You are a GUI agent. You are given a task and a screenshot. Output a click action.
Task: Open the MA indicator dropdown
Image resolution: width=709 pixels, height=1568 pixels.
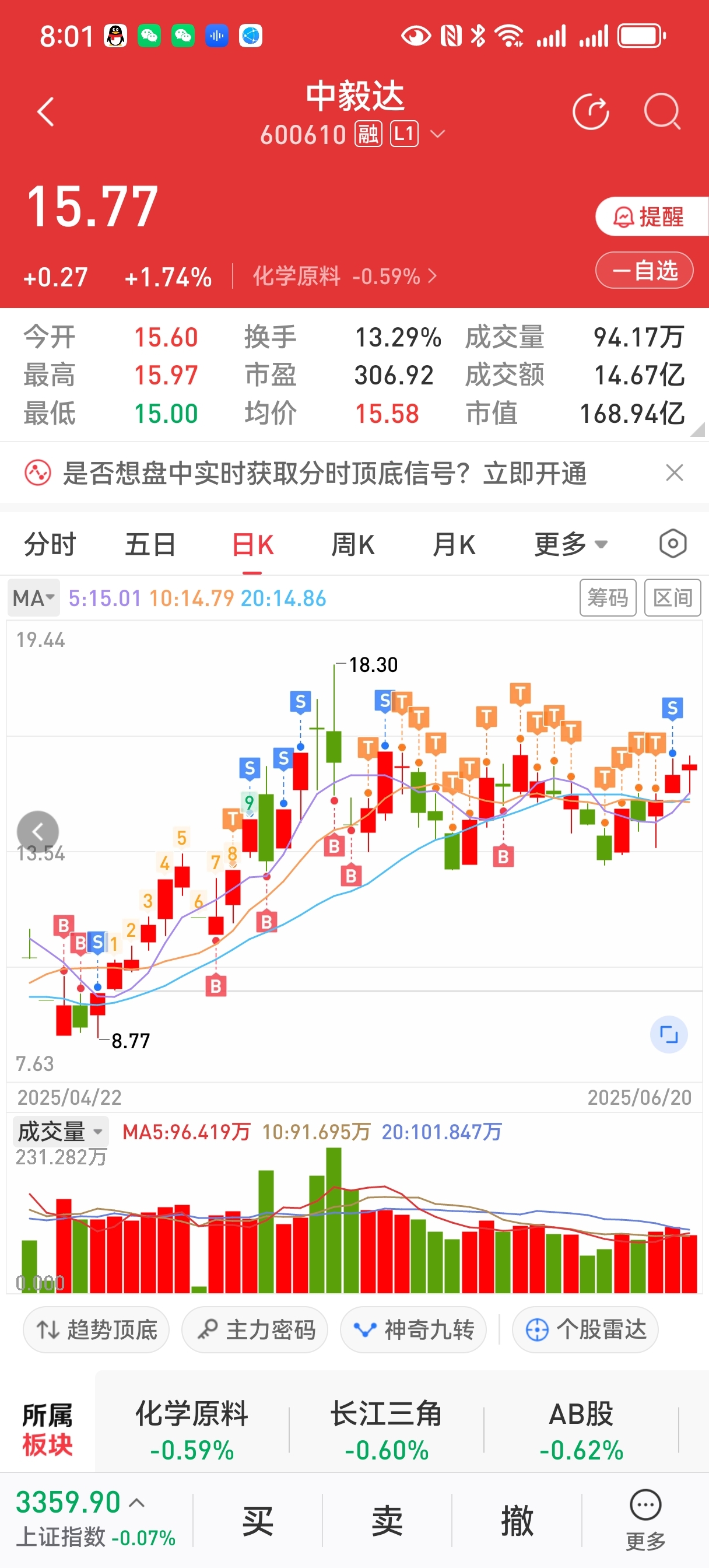tap(33, 598)
